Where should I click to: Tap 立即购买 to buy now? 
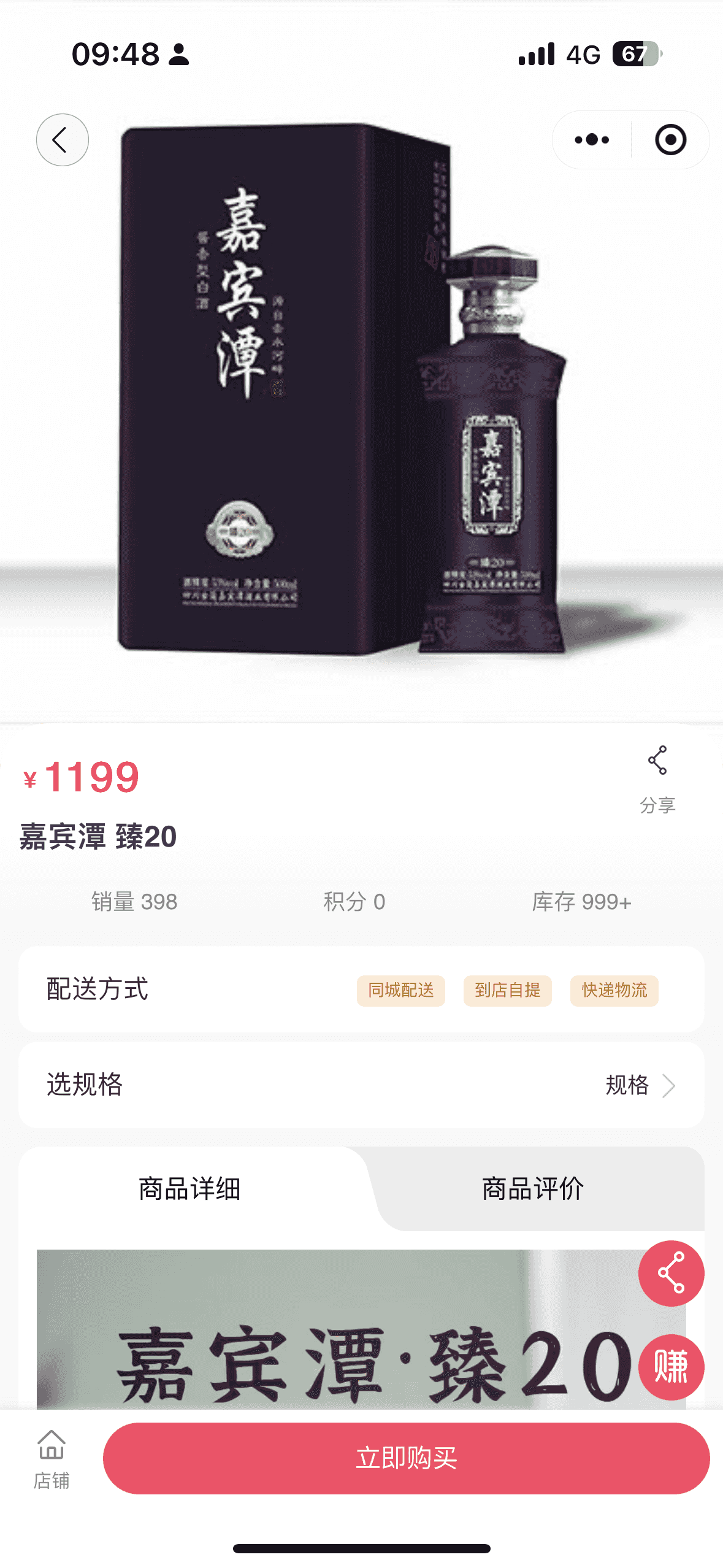[x=406, y=1458]
